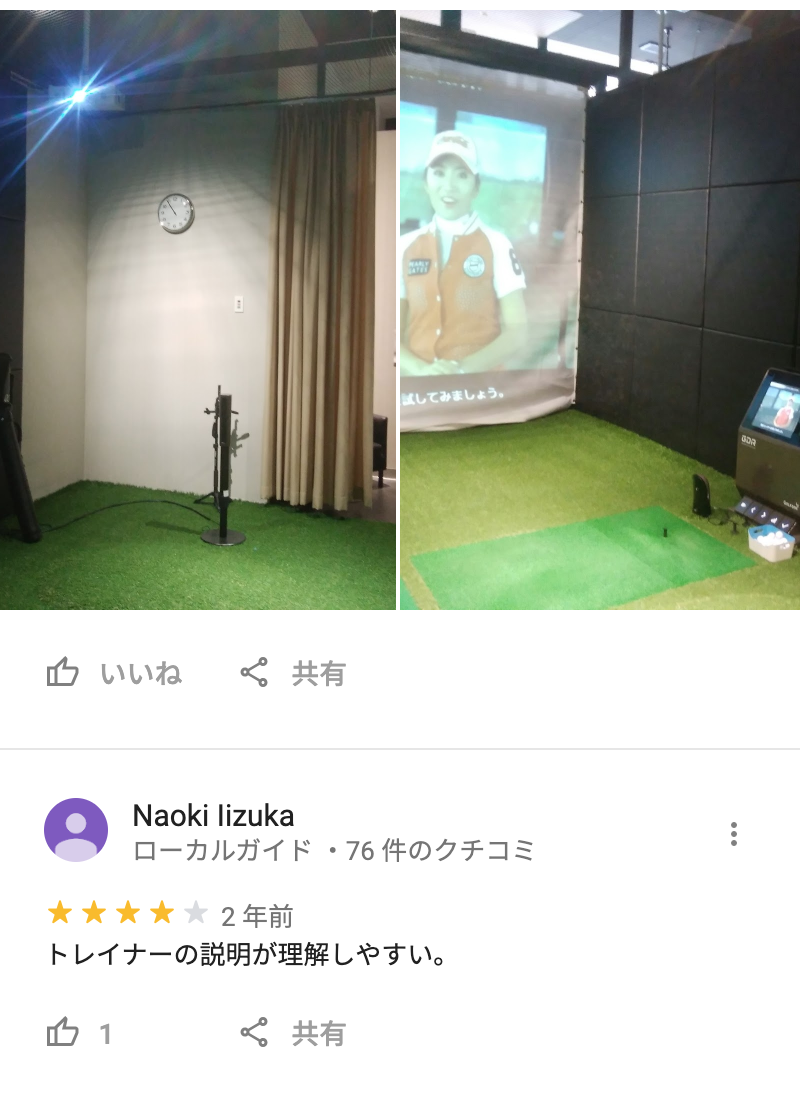Viewport: 800px width, 1094px height.
Task: Like the review above Naoki Iizuka's
Action: coord(114,673)
